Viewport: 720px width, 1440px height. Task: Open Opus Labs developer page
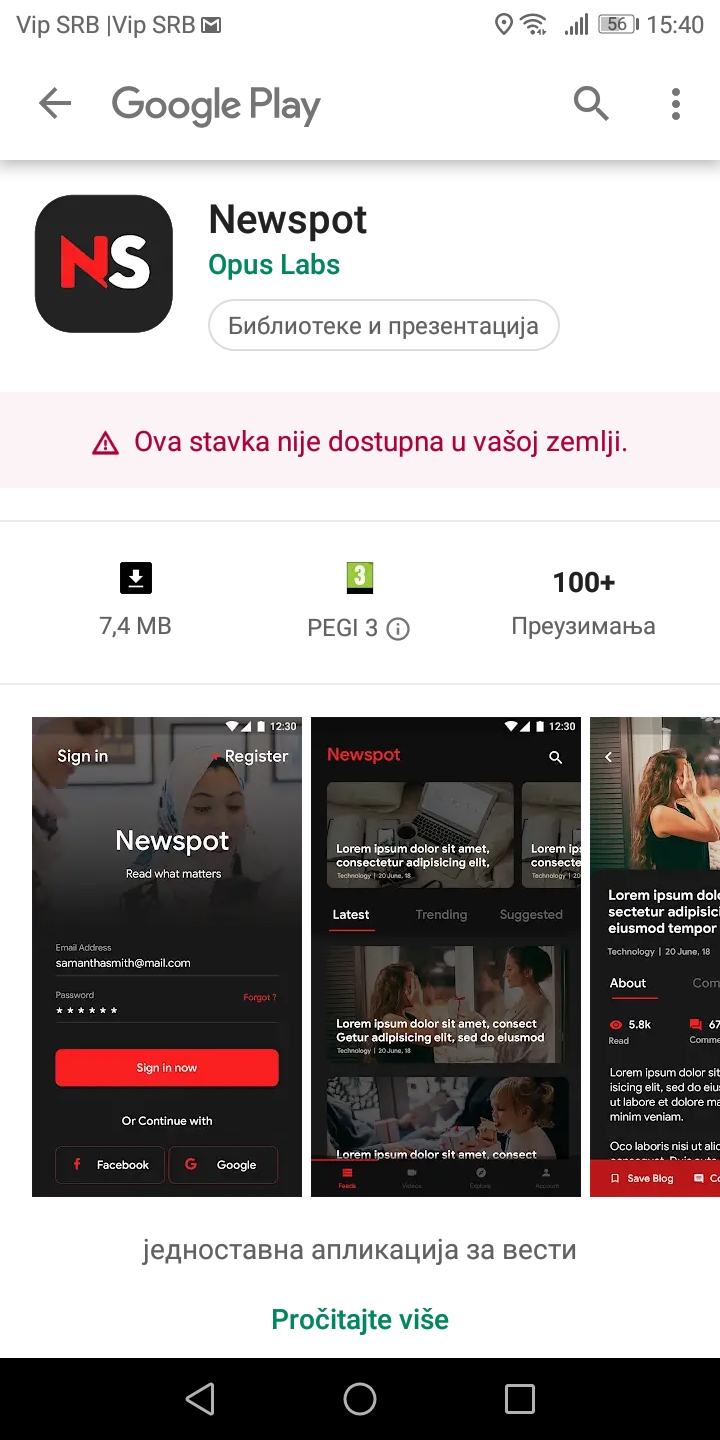click(x=274, y=265)
